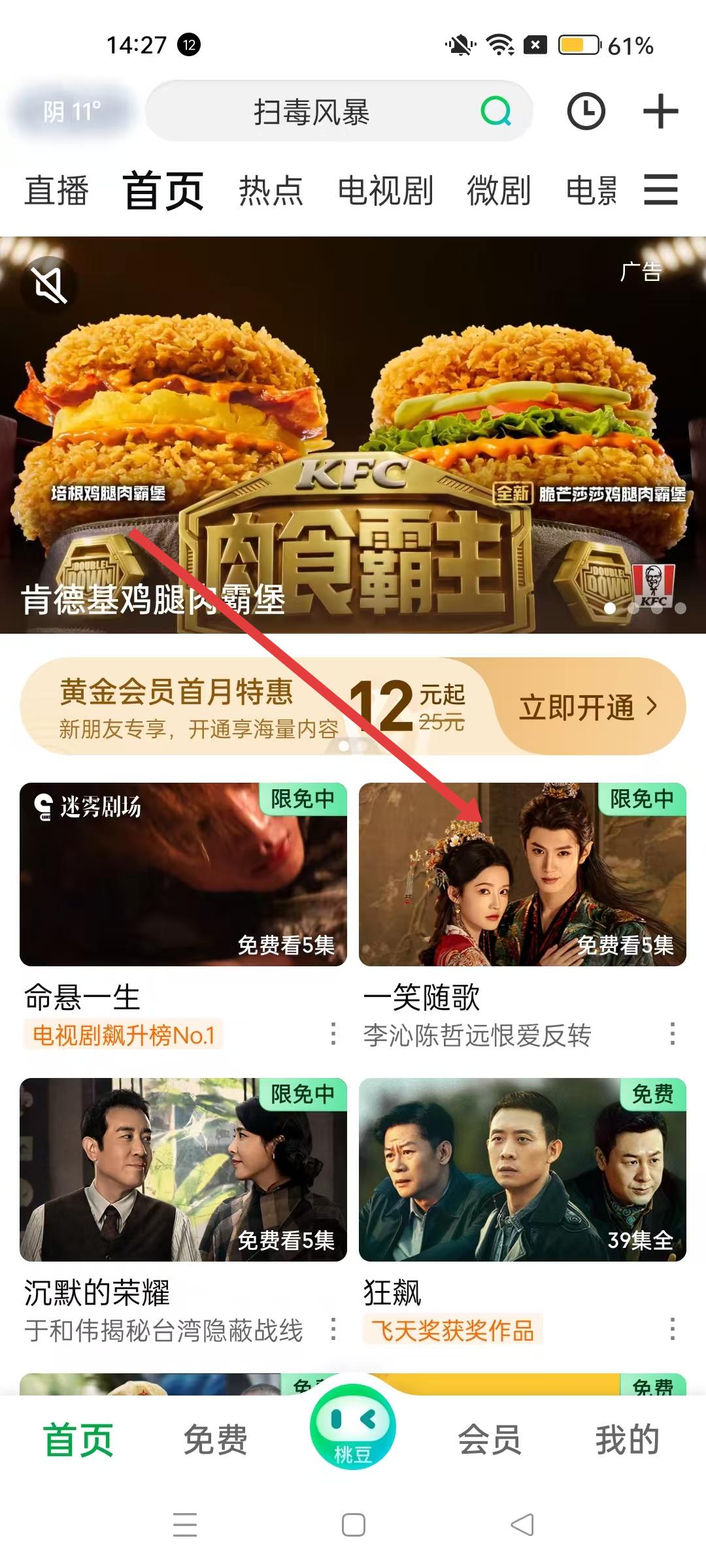Tap the green search magnifier icon

496,111
